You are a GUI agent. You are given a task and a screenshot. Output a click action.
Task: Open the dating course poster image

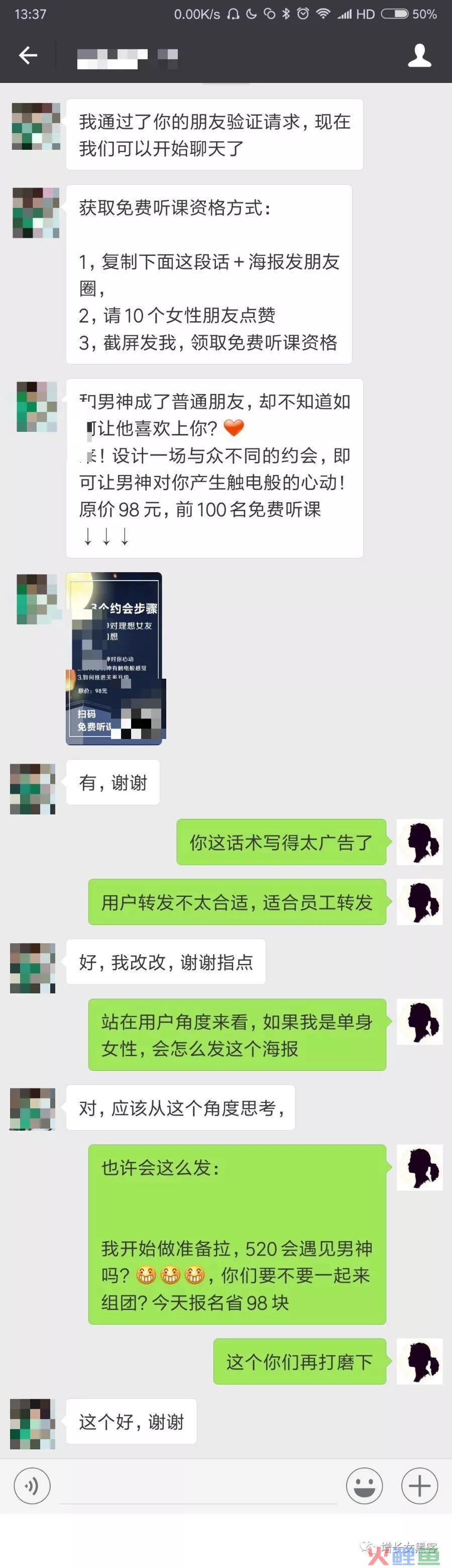(115, 658)
